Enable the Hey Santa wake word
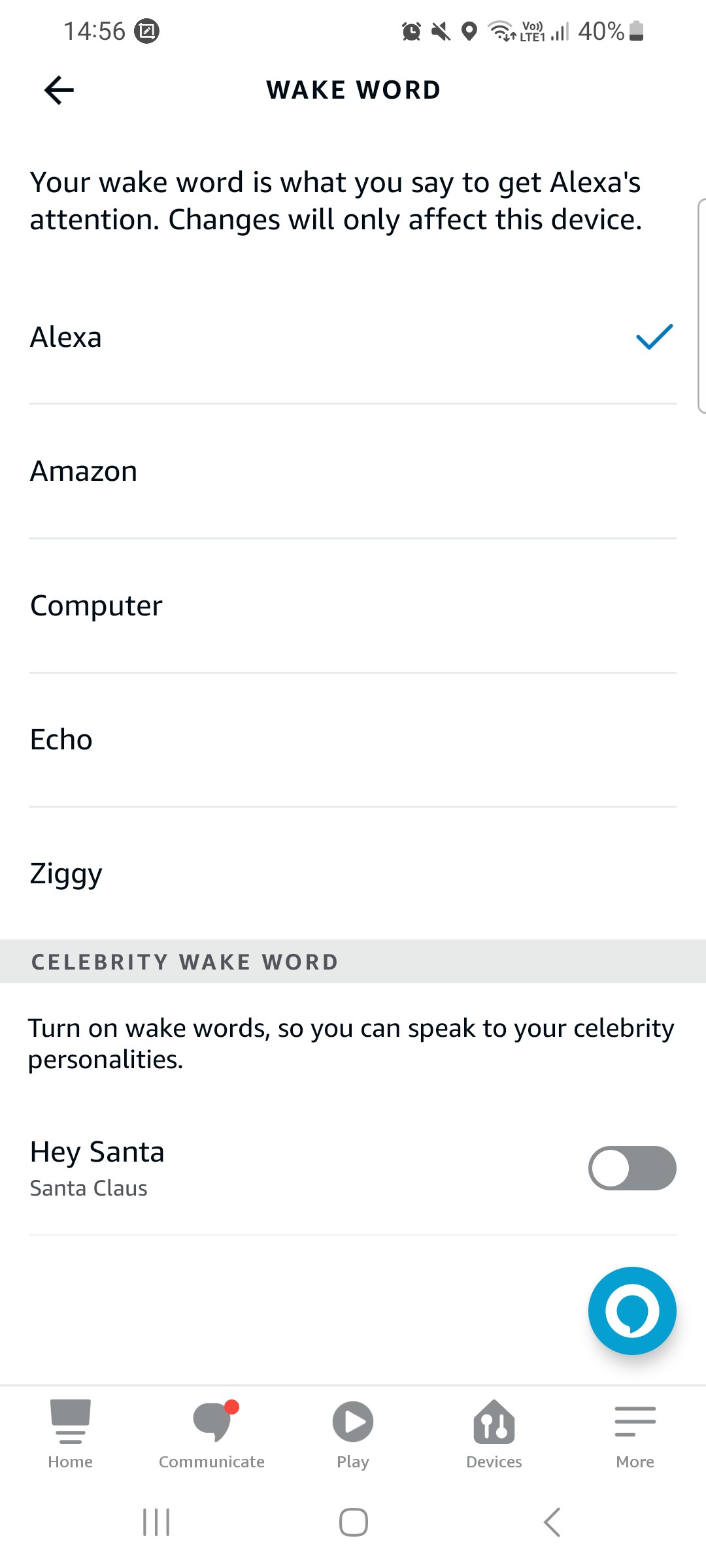 tap(632, 1168)
